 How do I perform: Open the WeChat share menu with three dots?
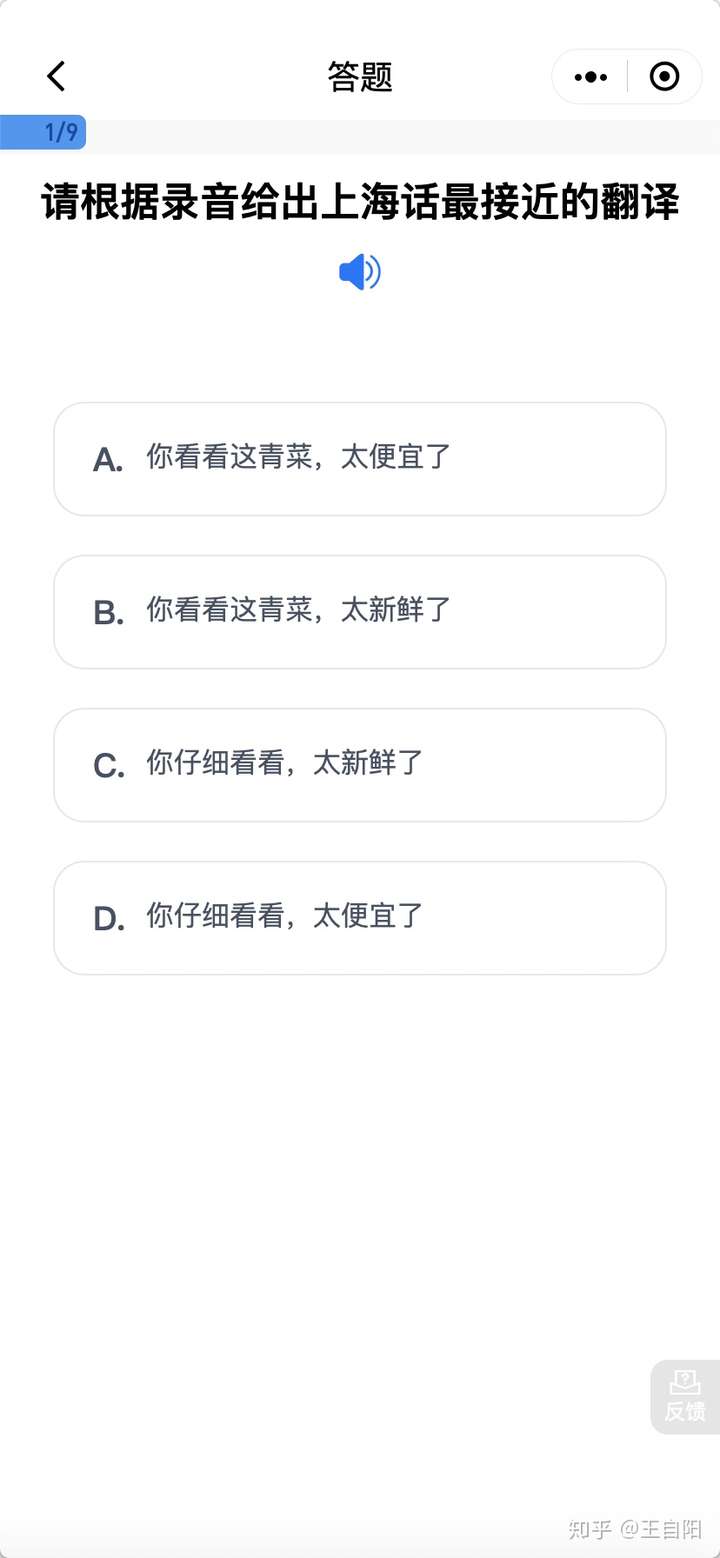pyautogui.click(x=590, y=76)
